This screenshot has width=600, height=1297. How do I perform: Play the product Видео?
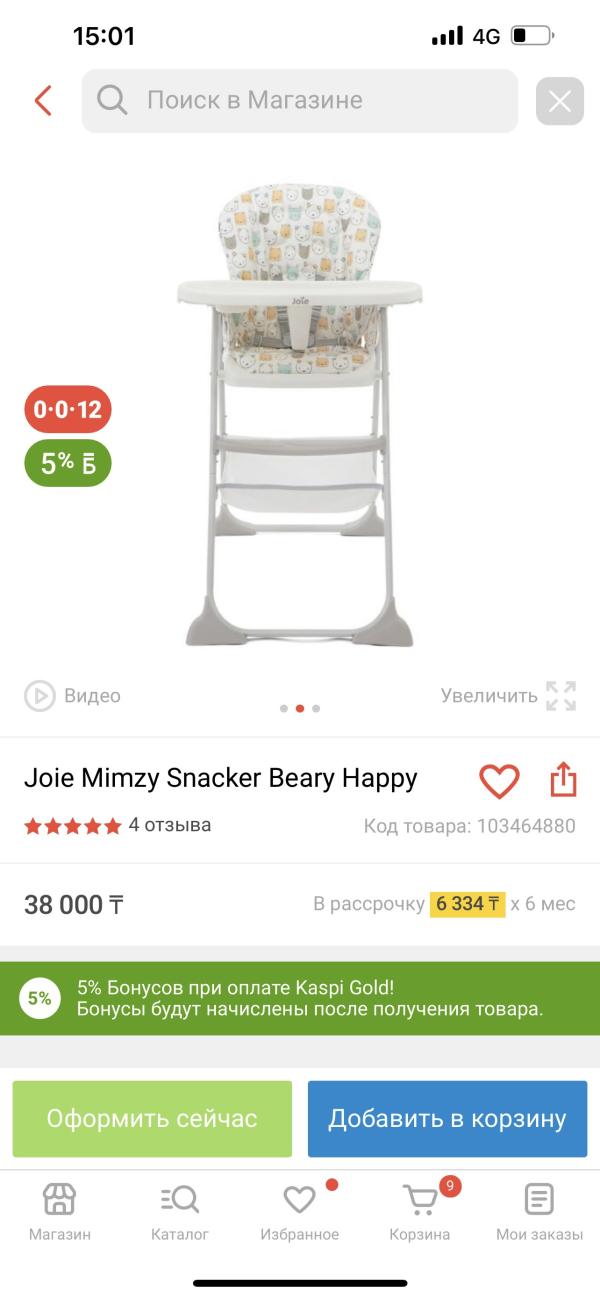(x=72, y=696)
